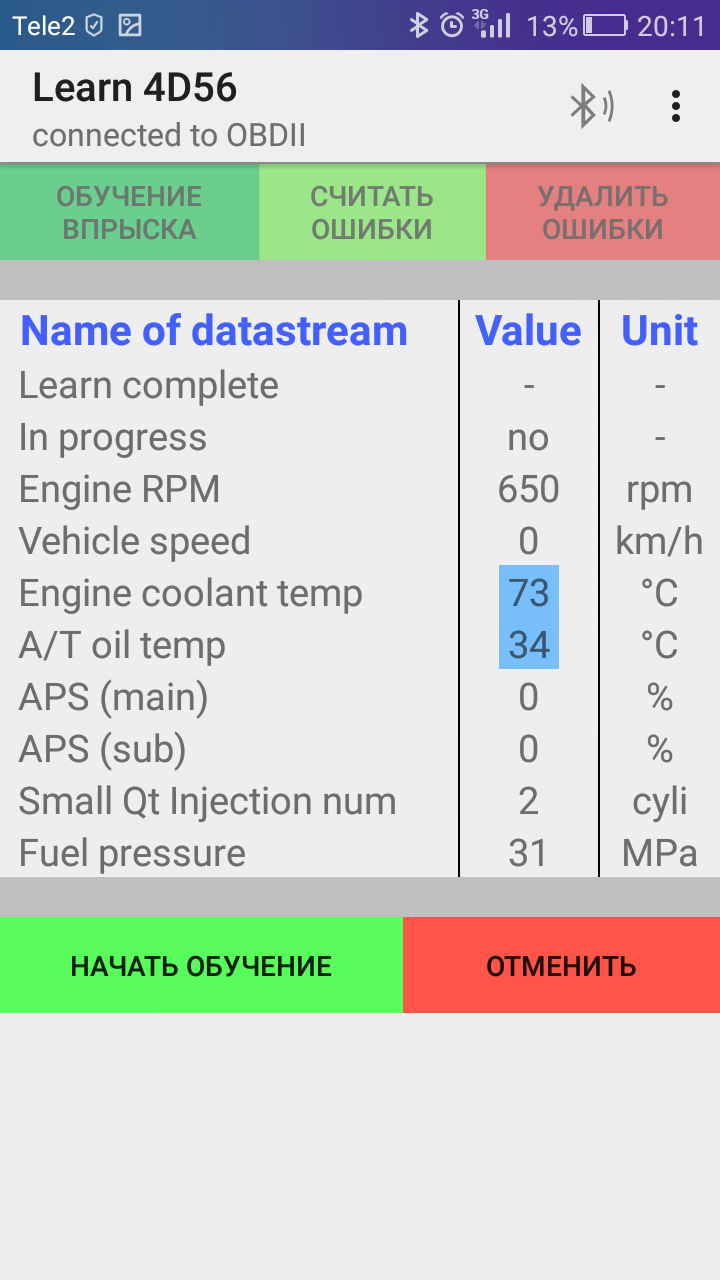Tap the Bluetooth connection icon
The width and height of the screenshot is (720, 1280).
(x=590, y=107)
